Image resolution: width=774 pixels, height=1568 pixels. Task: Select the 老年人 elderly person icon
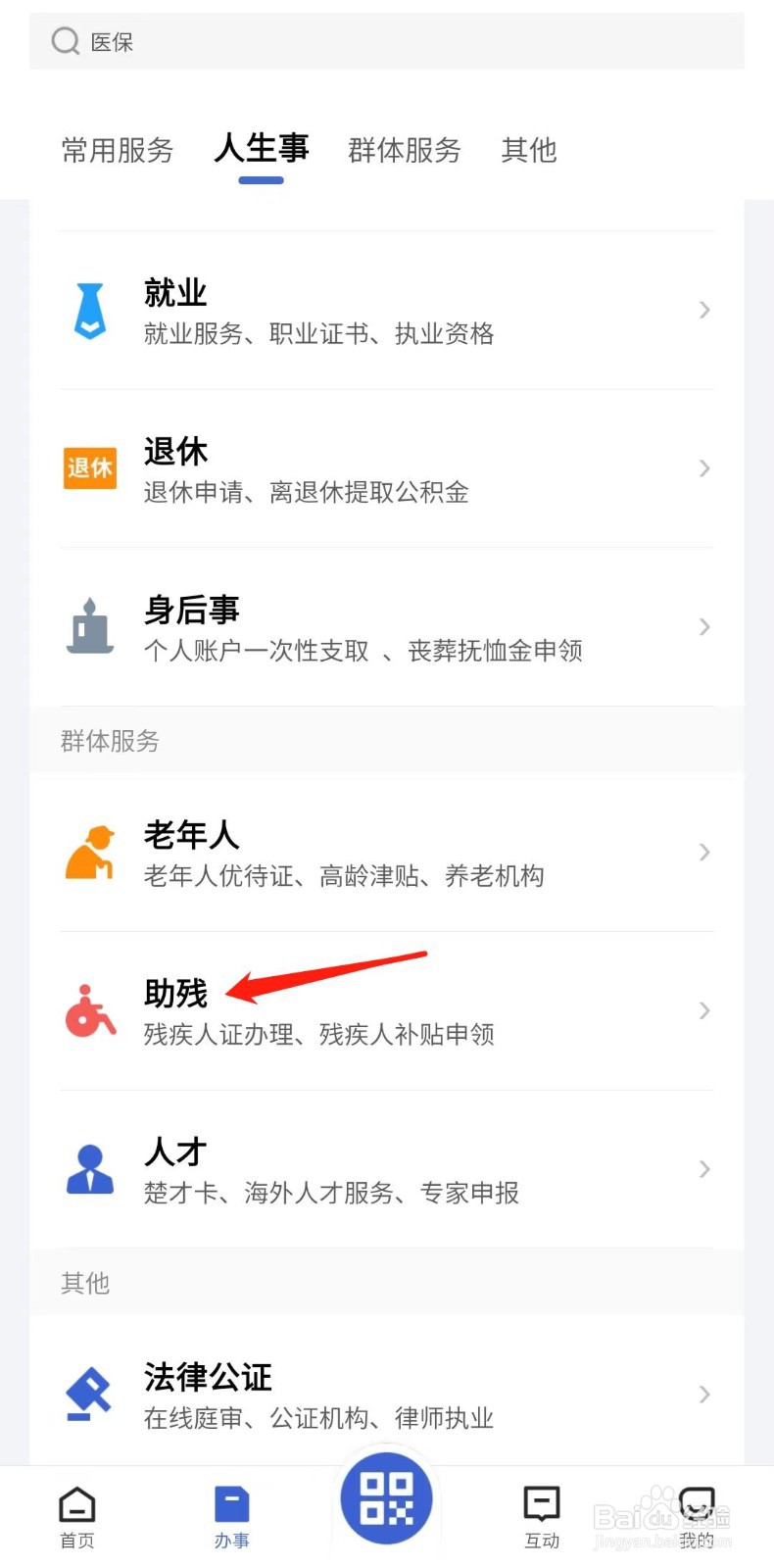pos(90,852)
